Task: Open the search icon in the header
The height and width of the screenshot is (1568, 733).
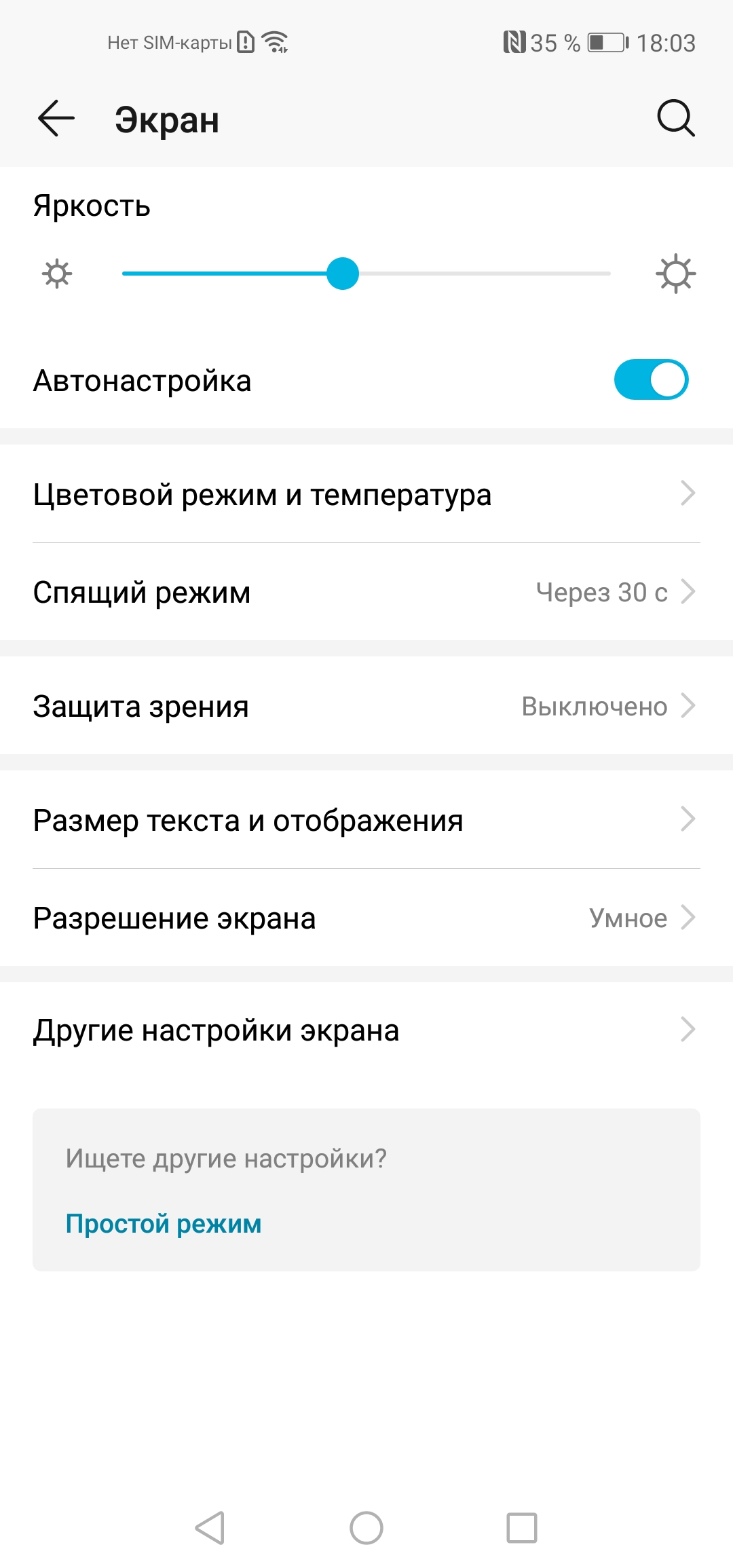Action: [x=675, y=119]
